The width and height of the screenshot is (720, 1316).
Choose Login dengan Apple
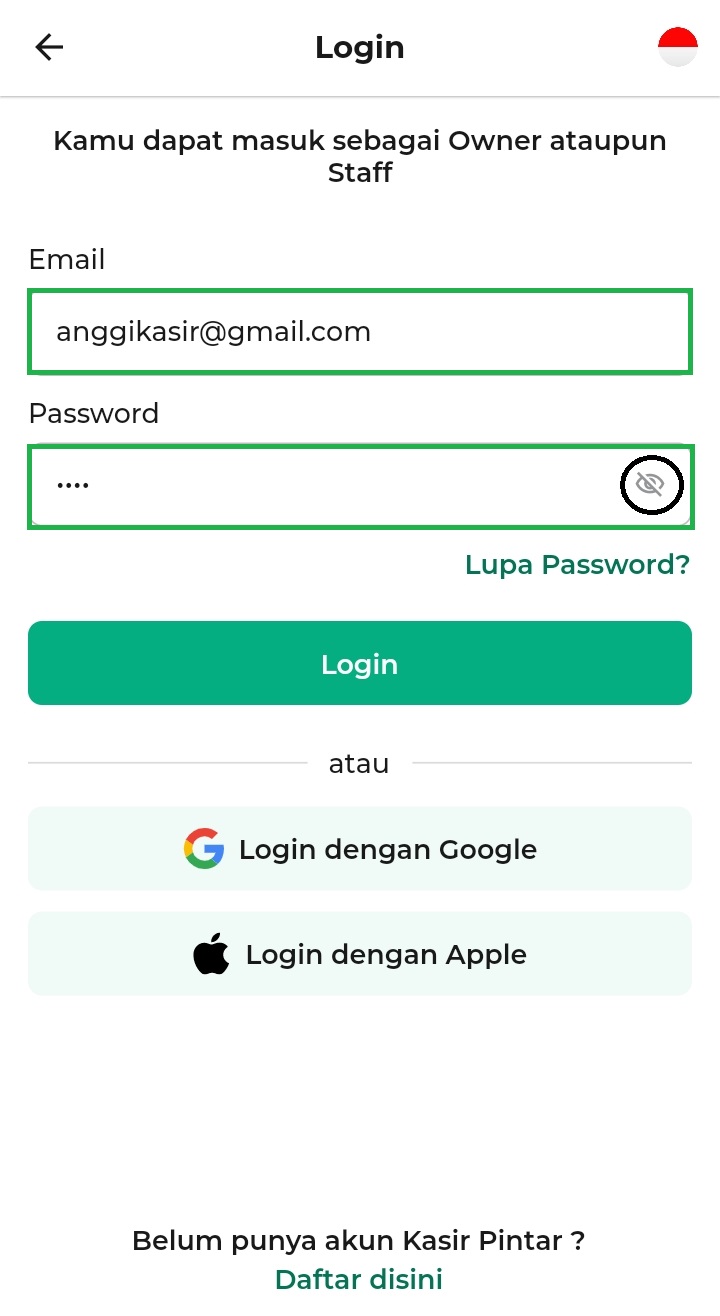pos(359,954)
